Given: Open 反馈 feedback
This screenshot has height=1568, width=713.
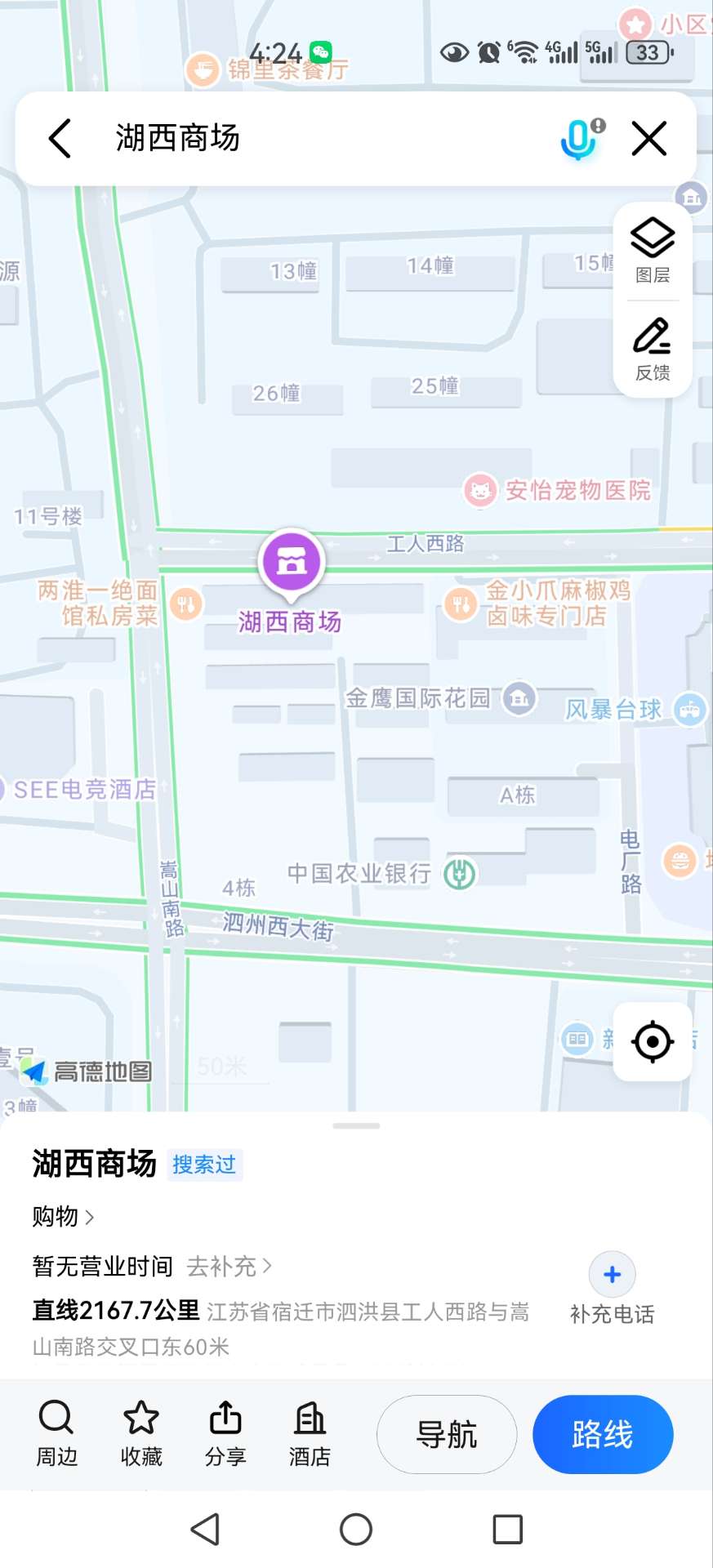Looking at the screenshot, I should (653, 349).
